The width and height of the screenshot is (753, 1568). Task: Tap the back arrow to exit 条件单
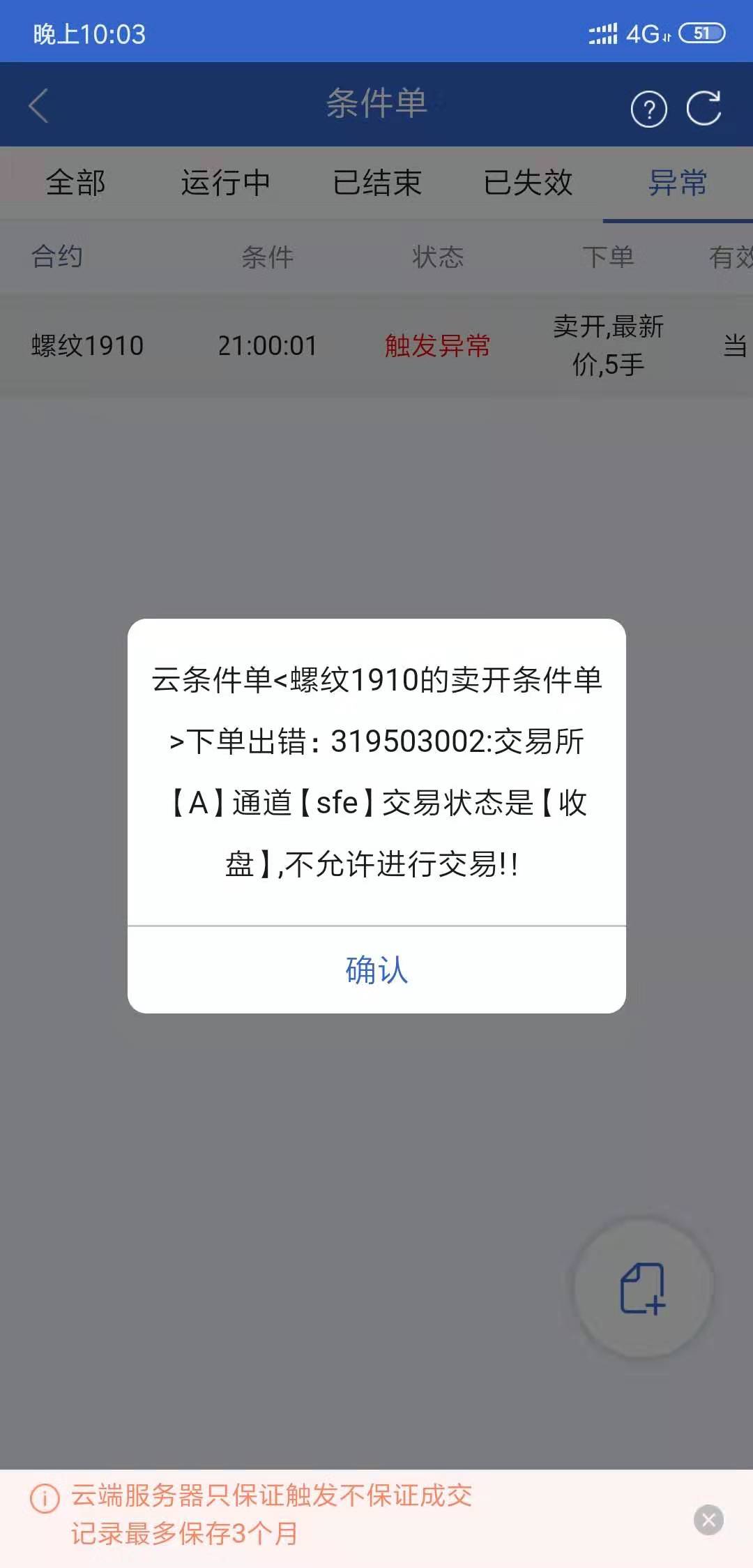pos(38,106)
